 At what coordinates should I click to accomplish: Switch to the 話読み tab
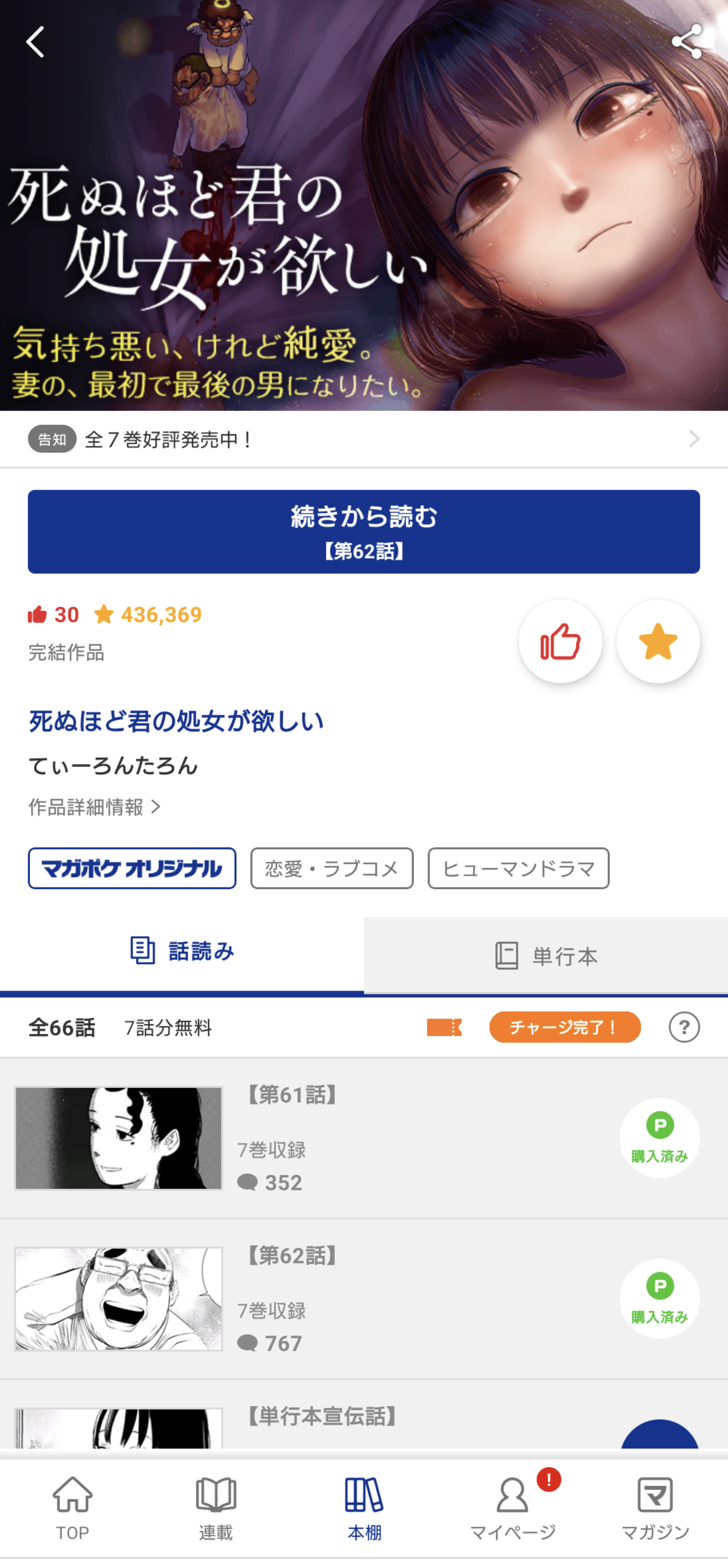[x=182, y=951]
